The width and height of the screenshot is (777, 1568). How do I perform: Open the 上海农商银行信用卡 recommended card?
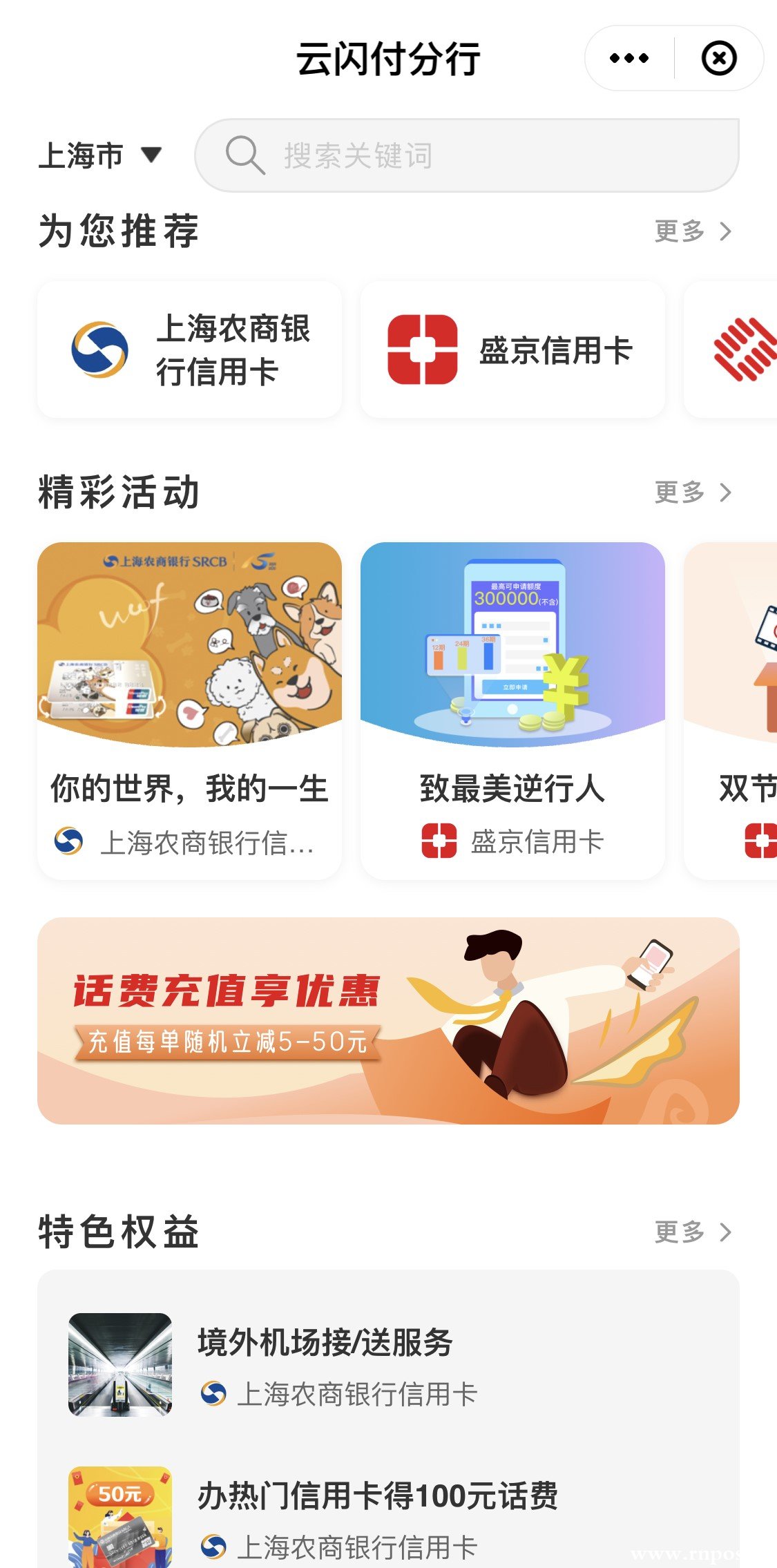(190, 350)
